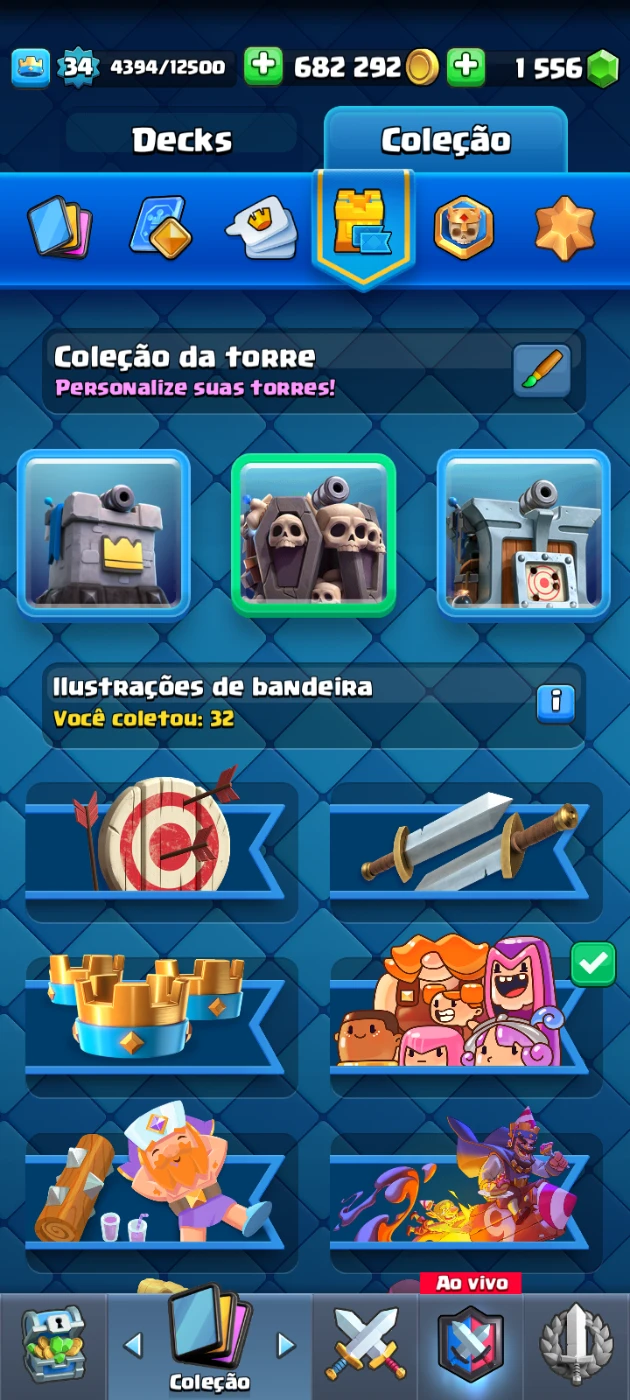Tap the plus button to buy gems
This screenshot has height=1400, width=630.
point(465,67)
